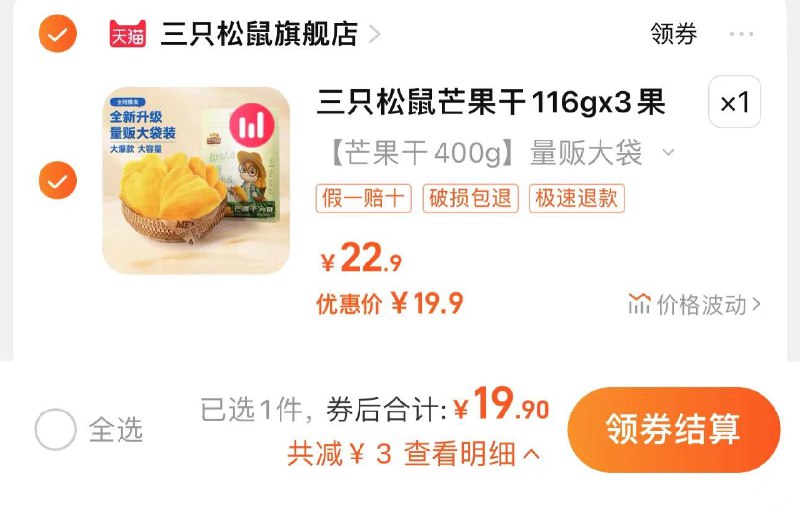Deselect the 芒果干 item checkbox
The image size is (800, 524).
57,181
